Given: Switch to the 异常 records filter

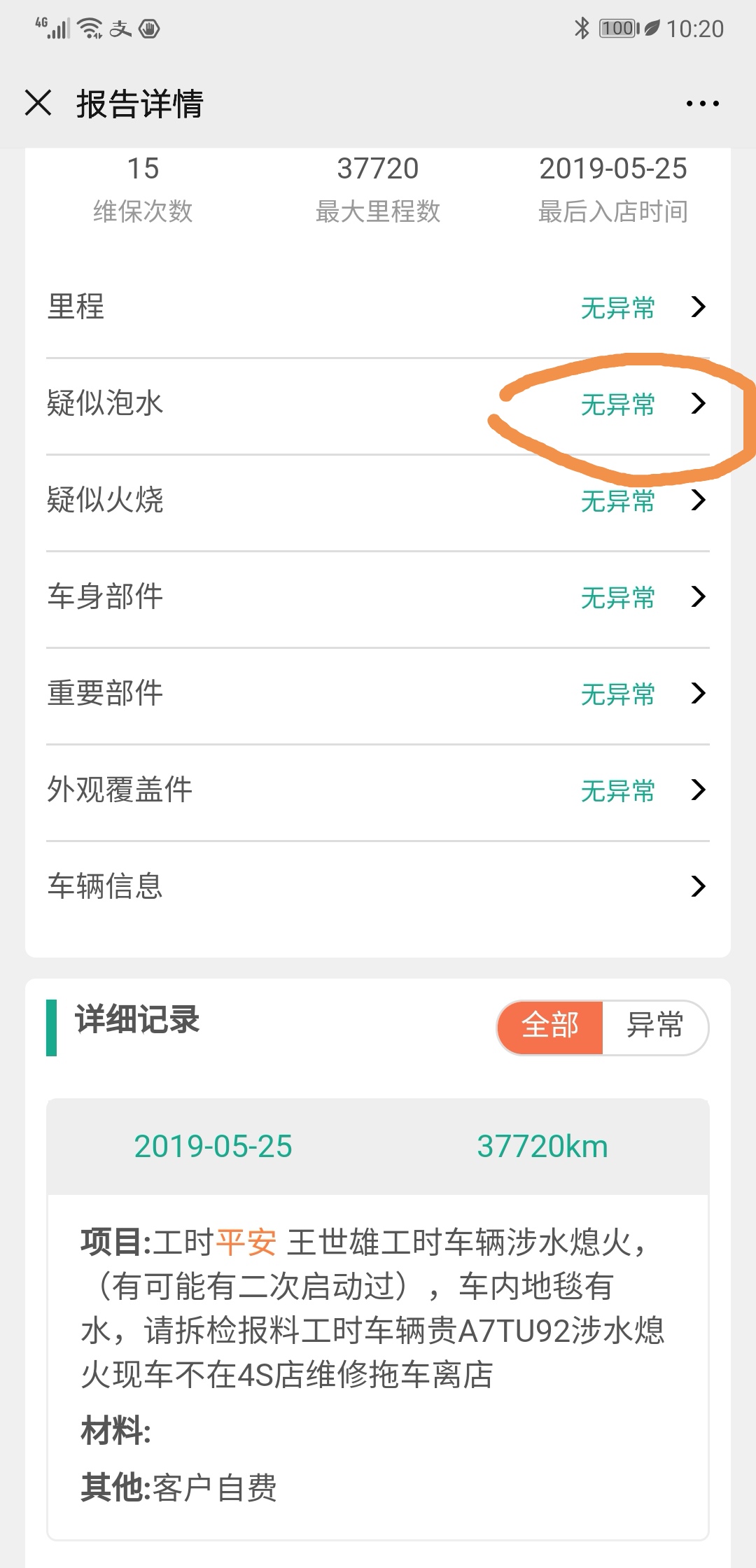Looking at the screenshot, I should click(655, 1027).
